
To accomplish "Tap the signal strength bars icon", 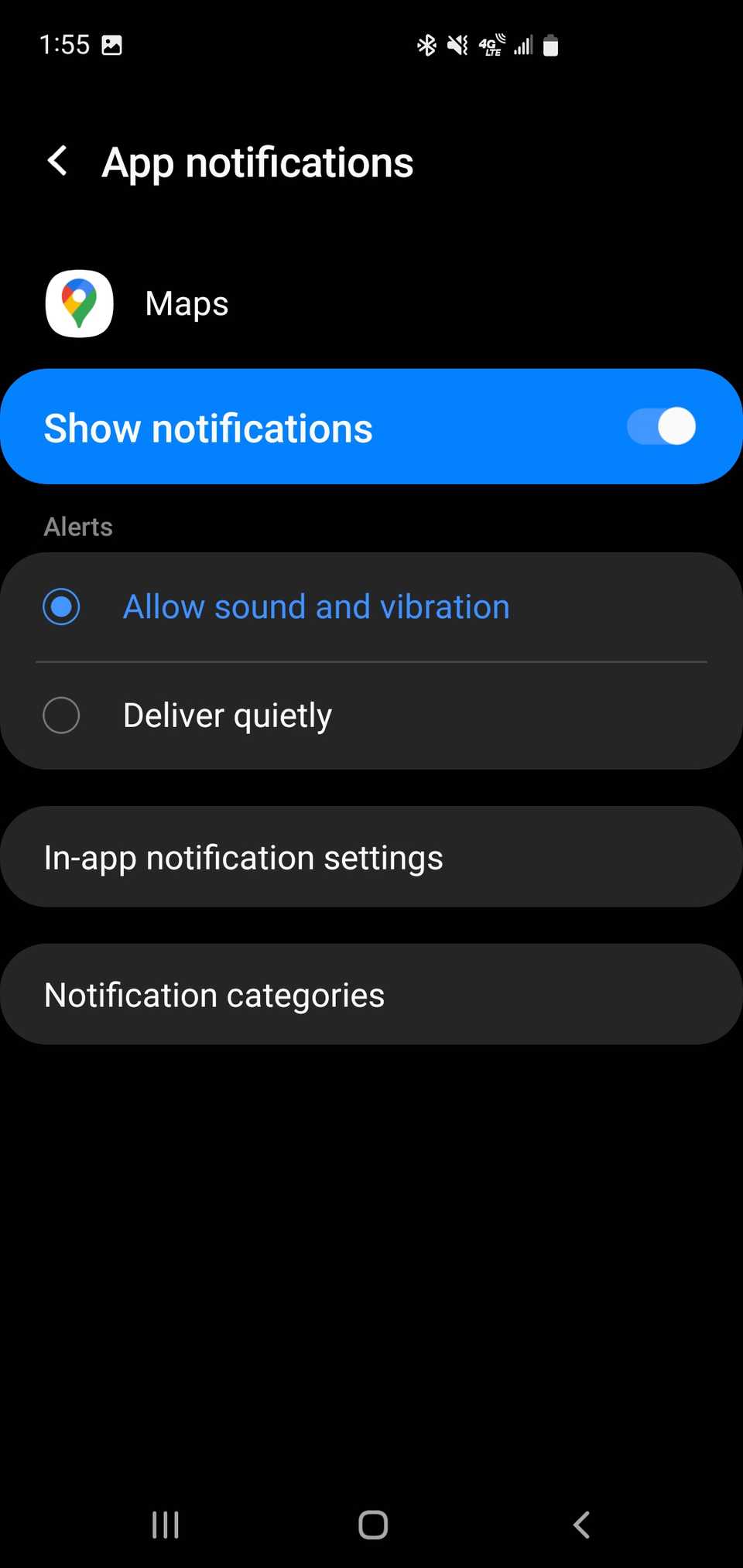I will (x=522, y=44).
